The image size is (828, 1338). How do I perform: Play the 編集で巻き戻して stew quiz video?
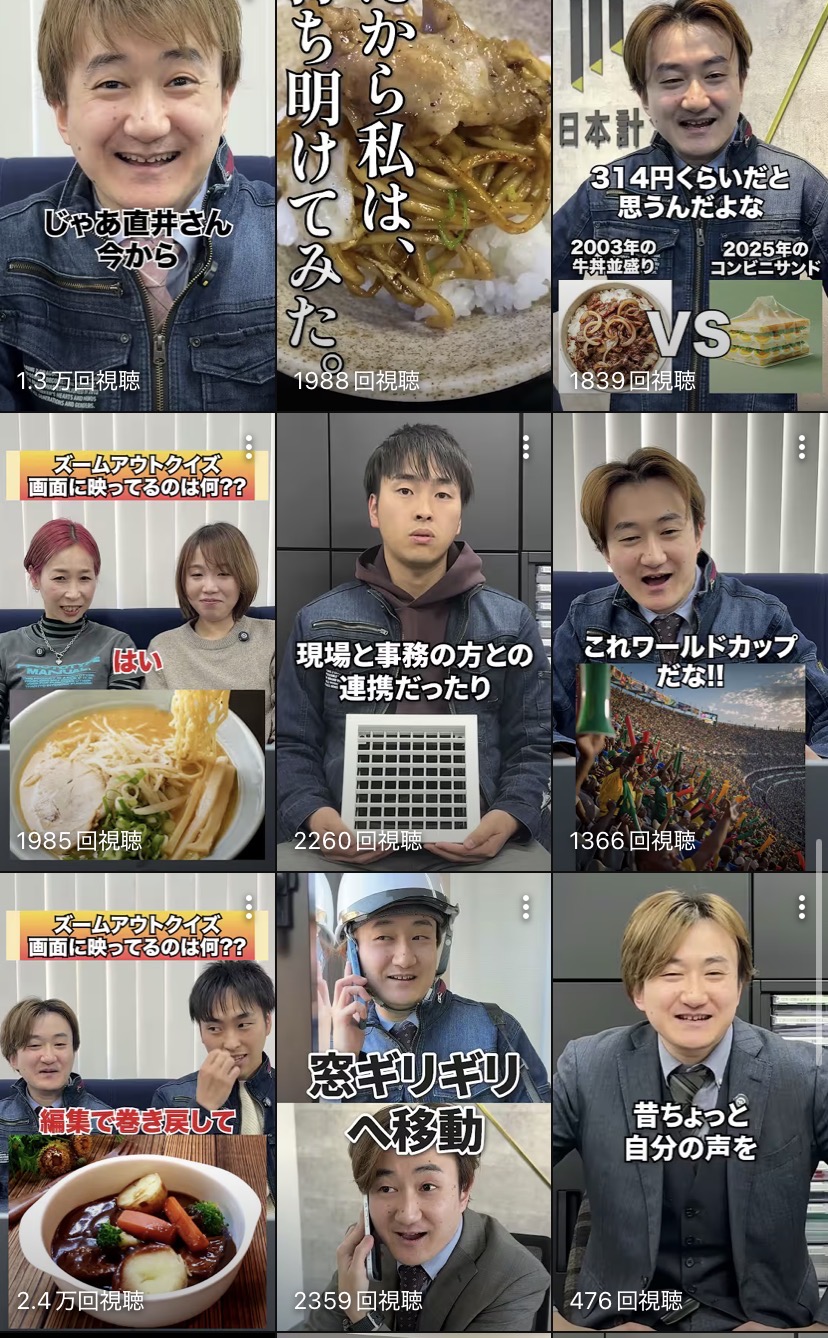tap(137, 1100)
